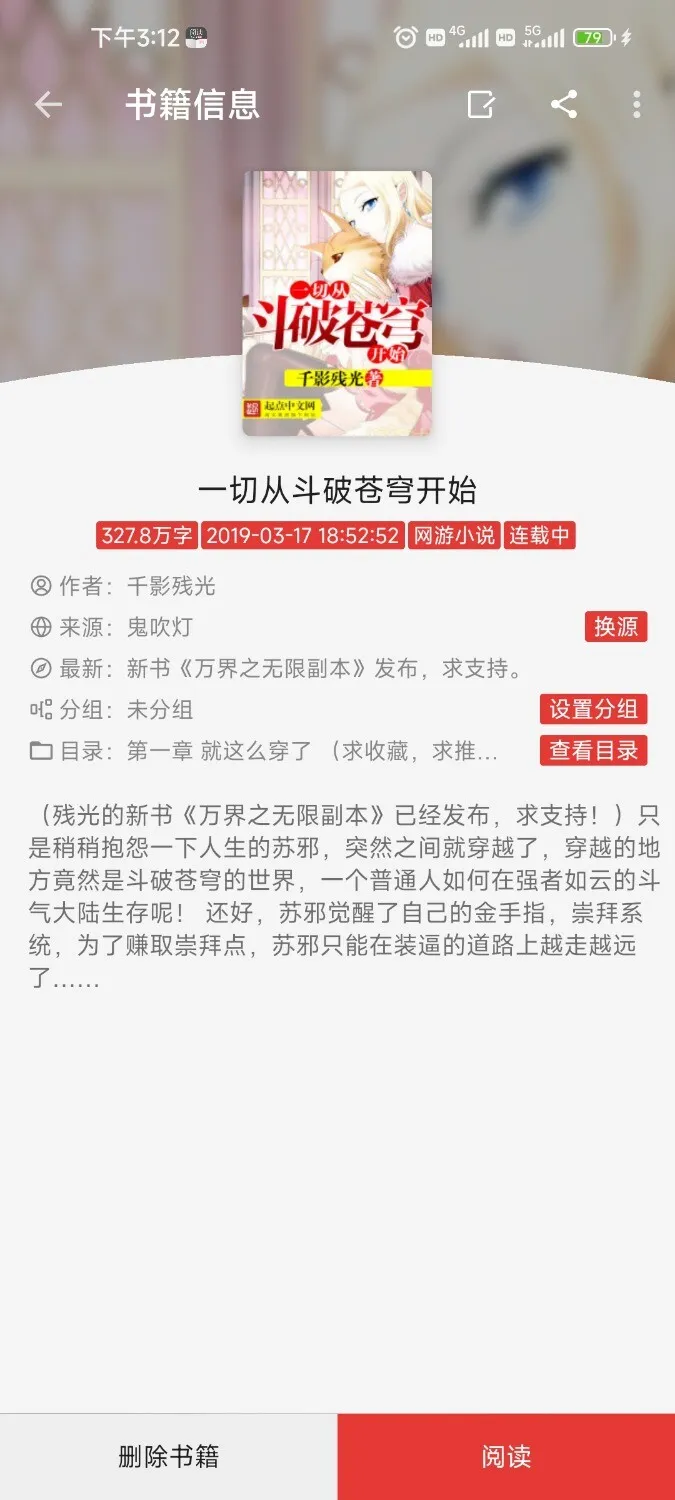
Task: Tap 删除书籍 to remove the book
Action: [168, 1456]
